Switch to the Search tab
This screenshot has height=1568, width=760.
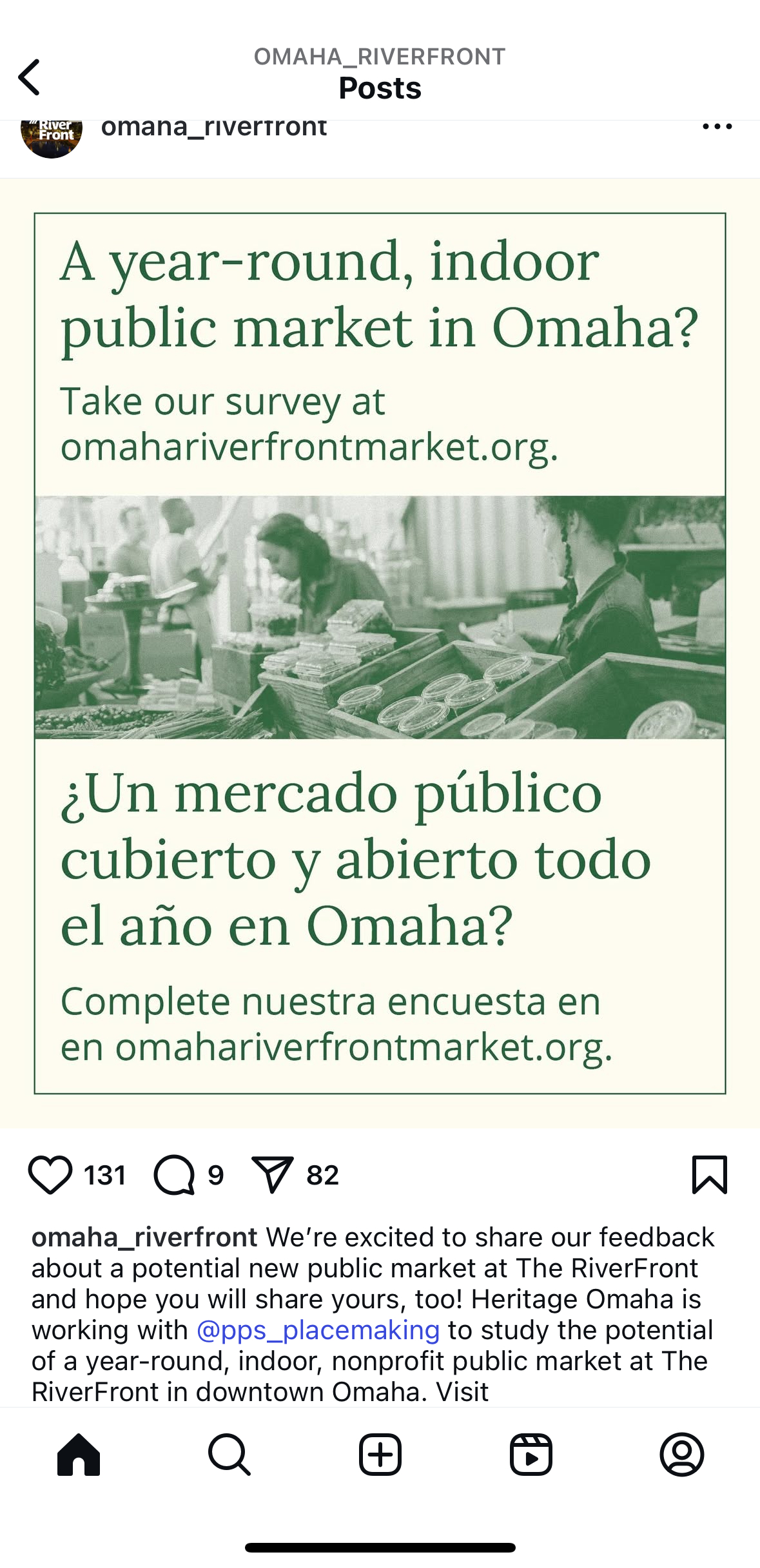(x=229, y=1455)
